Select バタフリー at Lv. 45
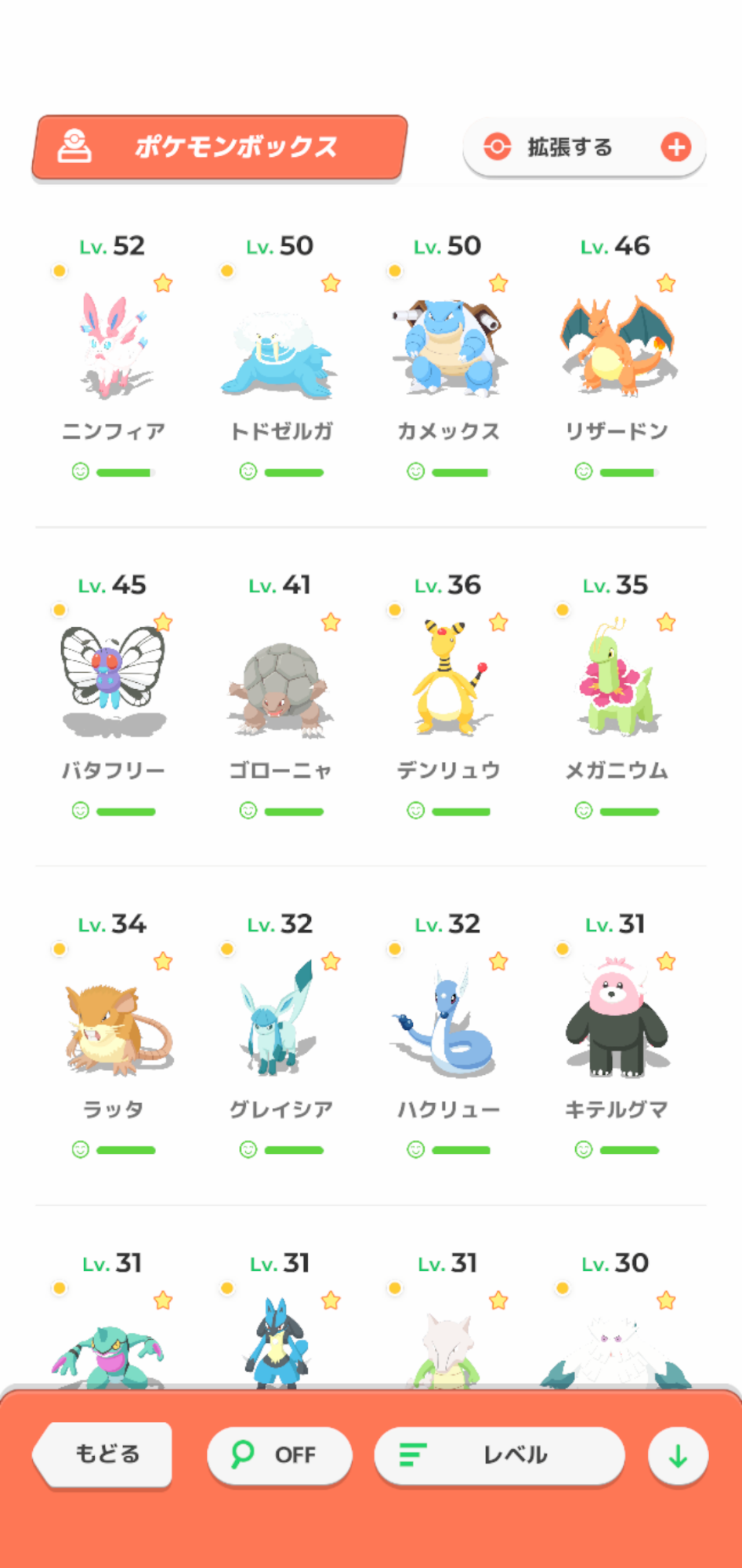The width and height of the screenshot is (742, 1568). pos(113,697)
